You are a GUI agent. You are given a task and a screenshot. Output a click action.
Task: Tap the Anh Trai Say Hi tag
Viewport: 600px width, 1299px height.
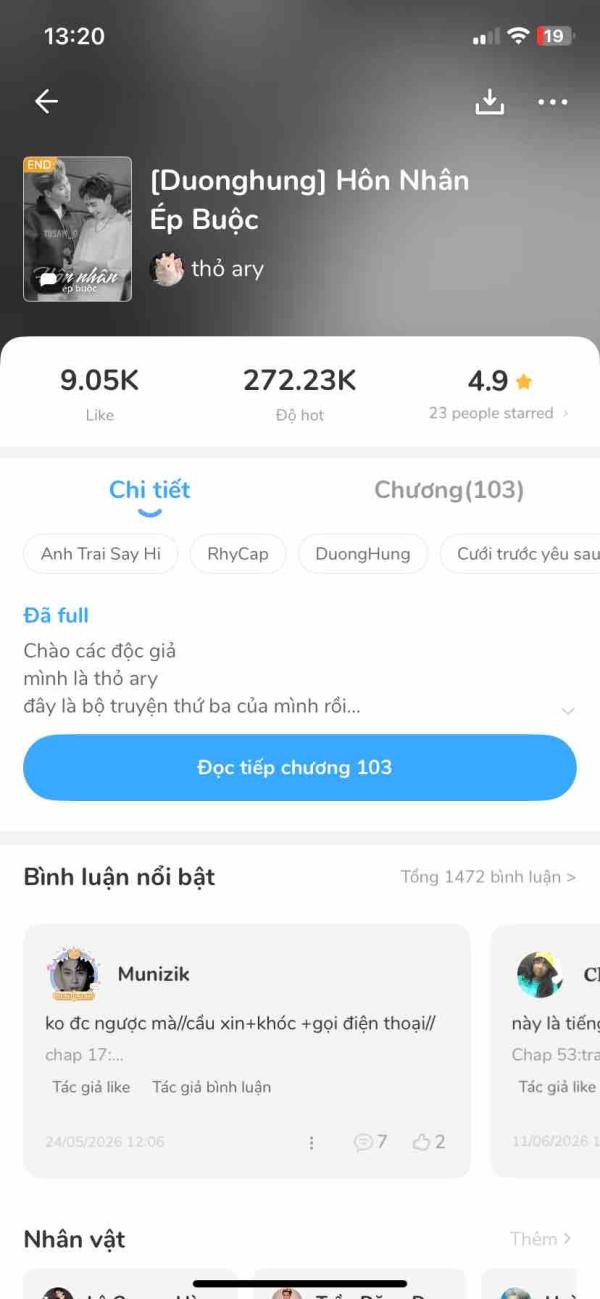click(x=100, y=554)
